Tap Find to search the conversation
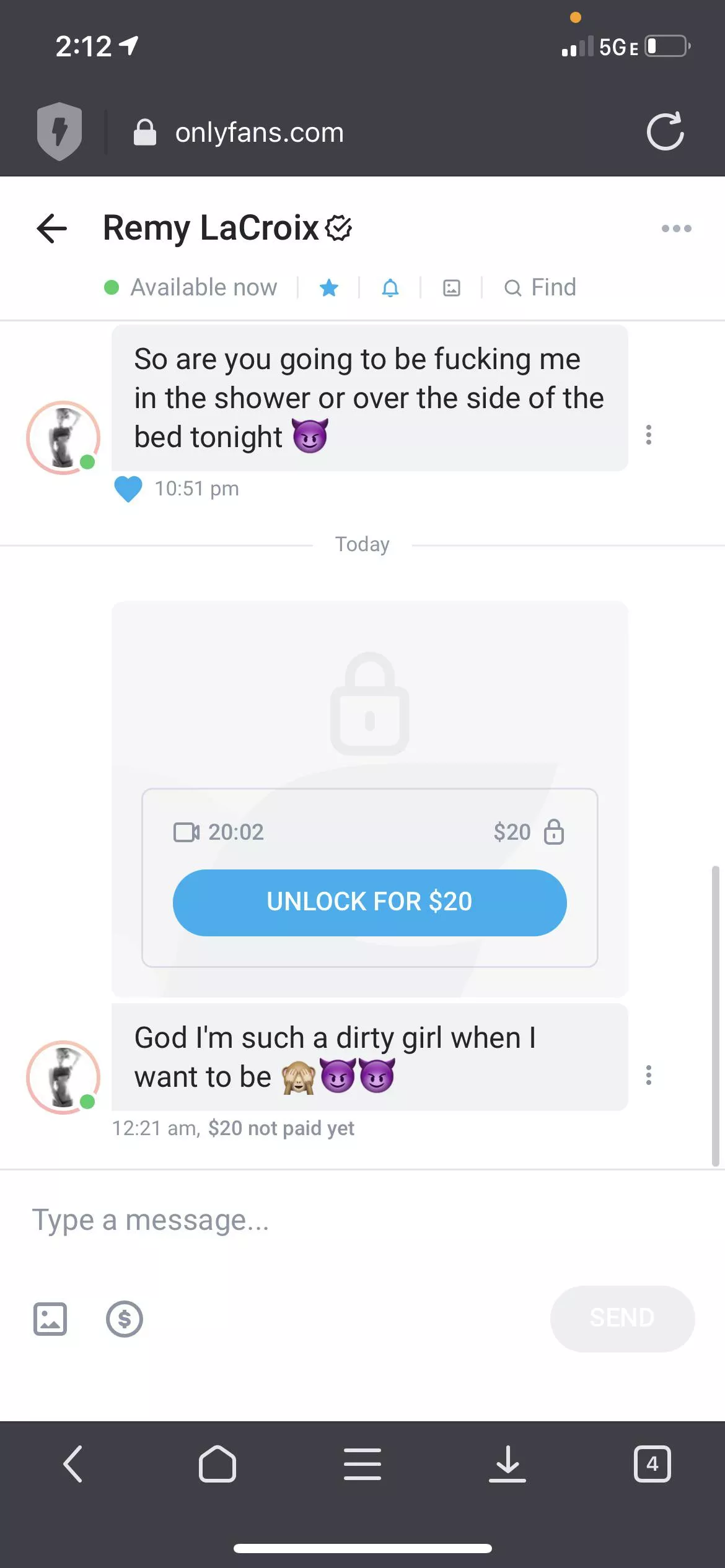The width and height of the screenshot is (725, 1568). 540,287
